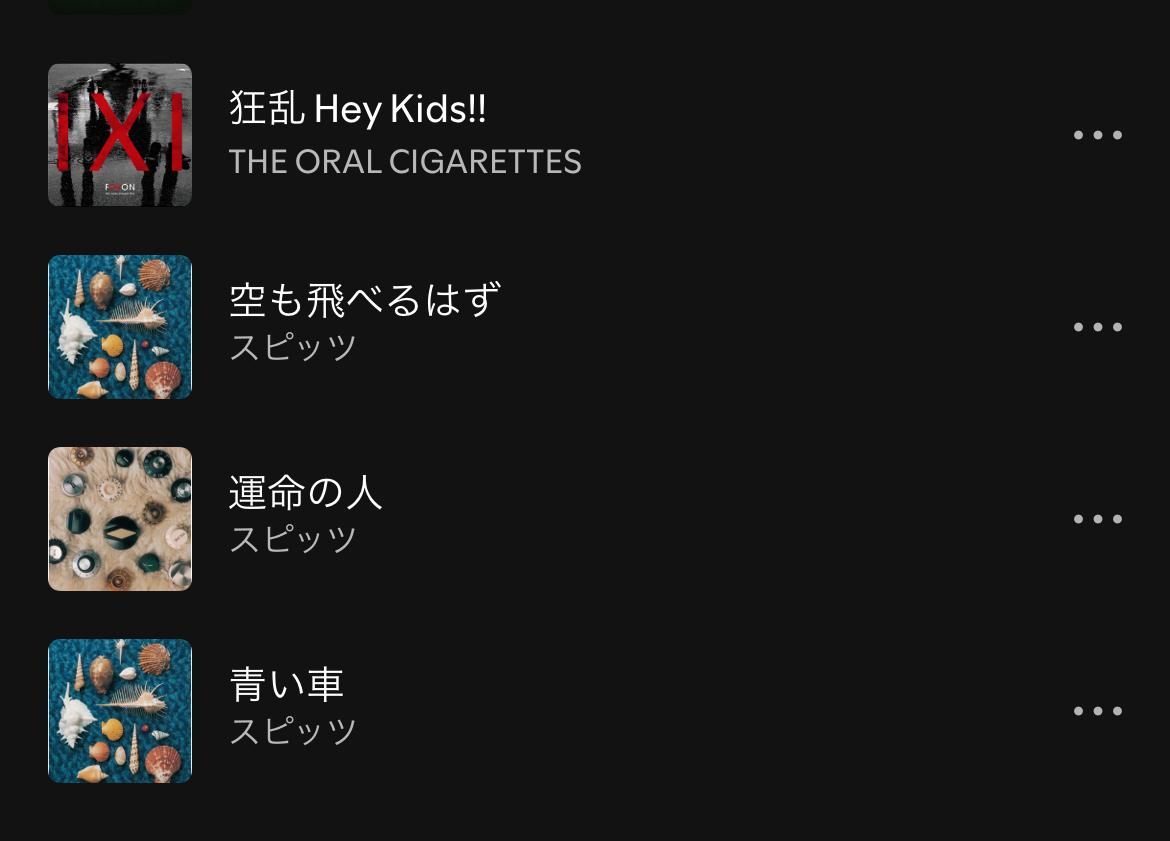Open more options for 狂乱 Hey Kids!!
The width and height of the screenshot is (1170, 841).
1097,135
